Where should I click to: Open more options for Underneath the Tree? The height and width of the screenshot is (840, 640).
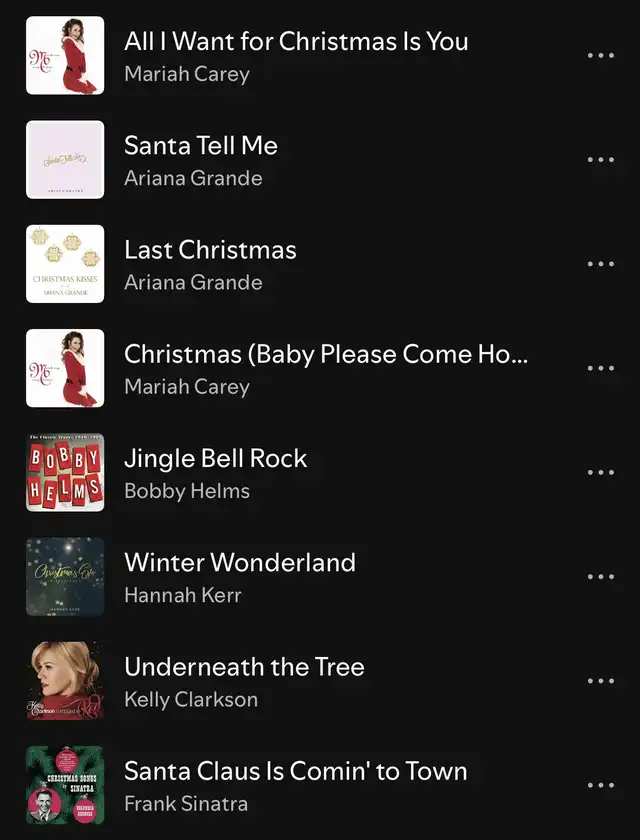(x=600, y=681)
